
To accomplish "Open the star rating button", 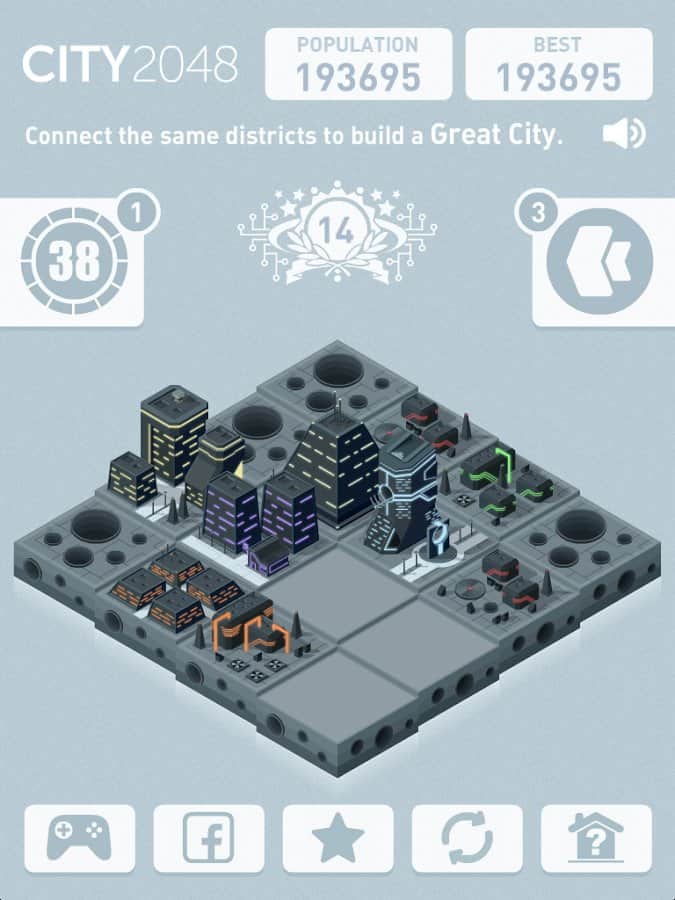I will (x=338, y=840).
